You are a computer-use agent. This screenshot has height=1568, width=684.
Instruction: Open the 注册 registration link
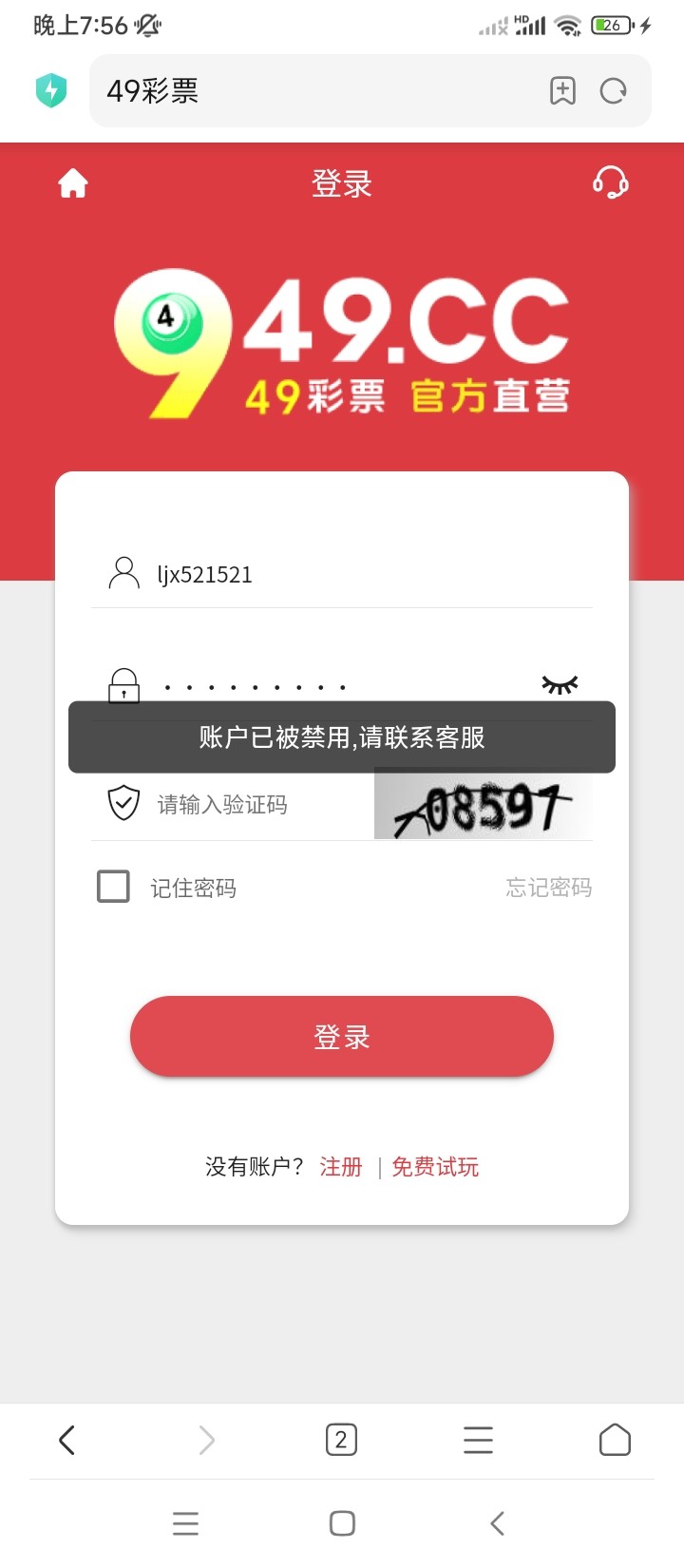click(341, 1167)
